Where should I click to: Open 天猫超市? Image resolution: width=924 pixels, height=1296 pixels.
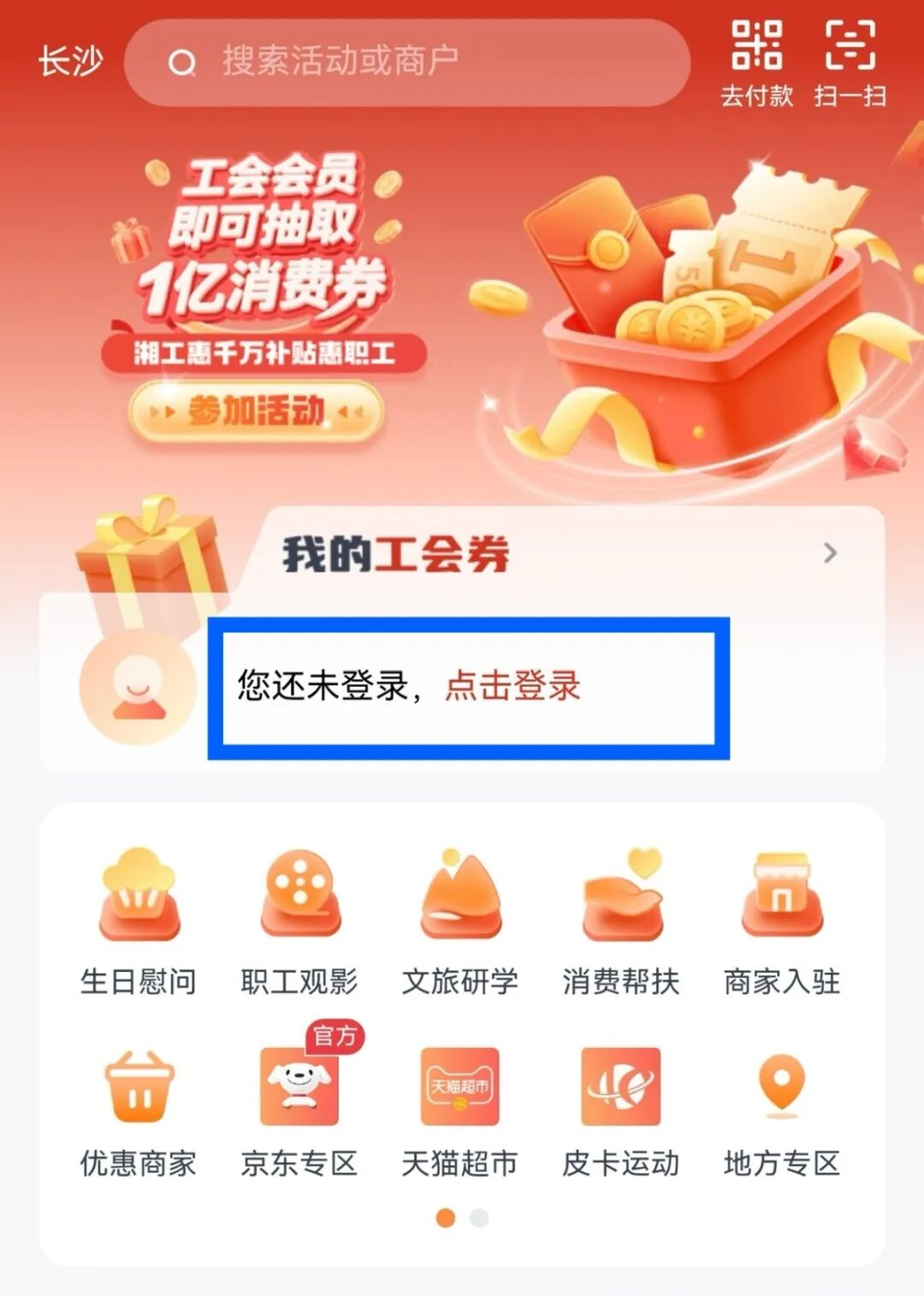pyautogui.click(x=460, y=1112)
